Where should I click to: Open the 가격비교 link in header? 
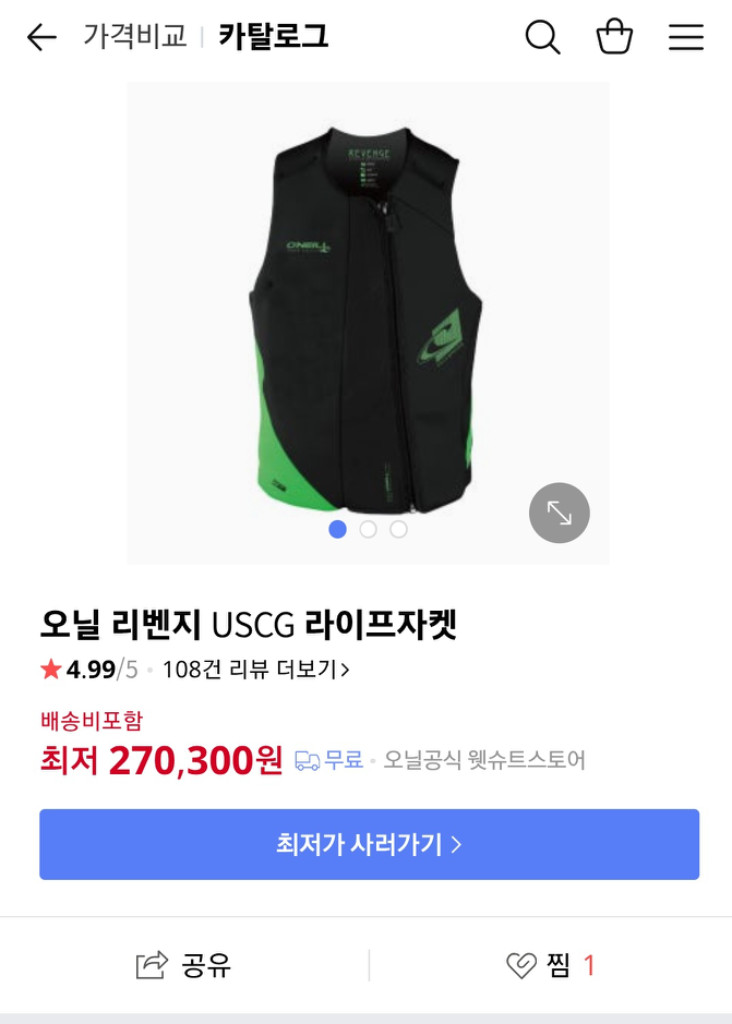(135, 38)
